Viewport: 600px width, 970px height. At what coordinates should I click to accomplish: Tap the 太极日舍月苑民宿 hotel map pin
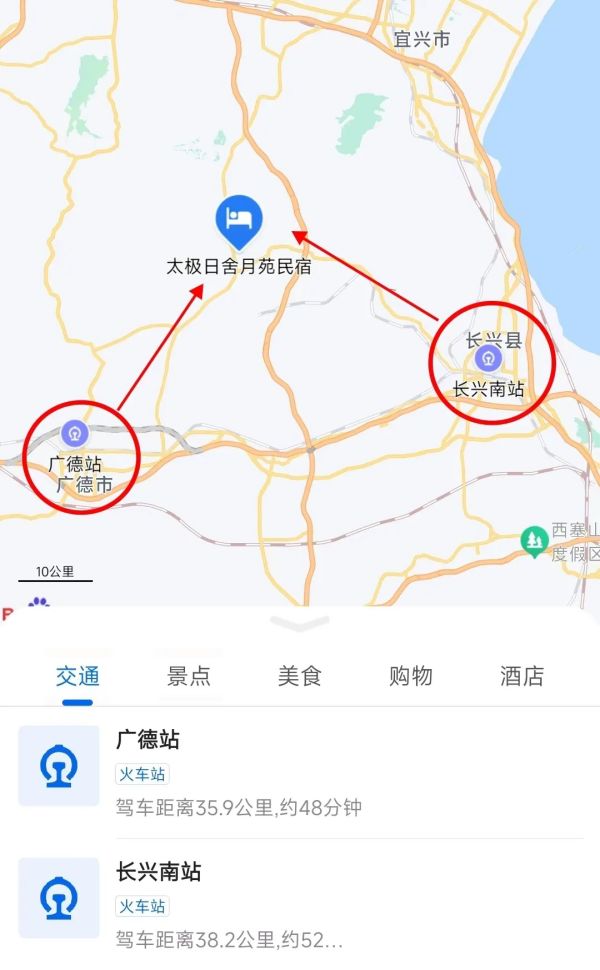pyautogui.click(x=239, y=220)
